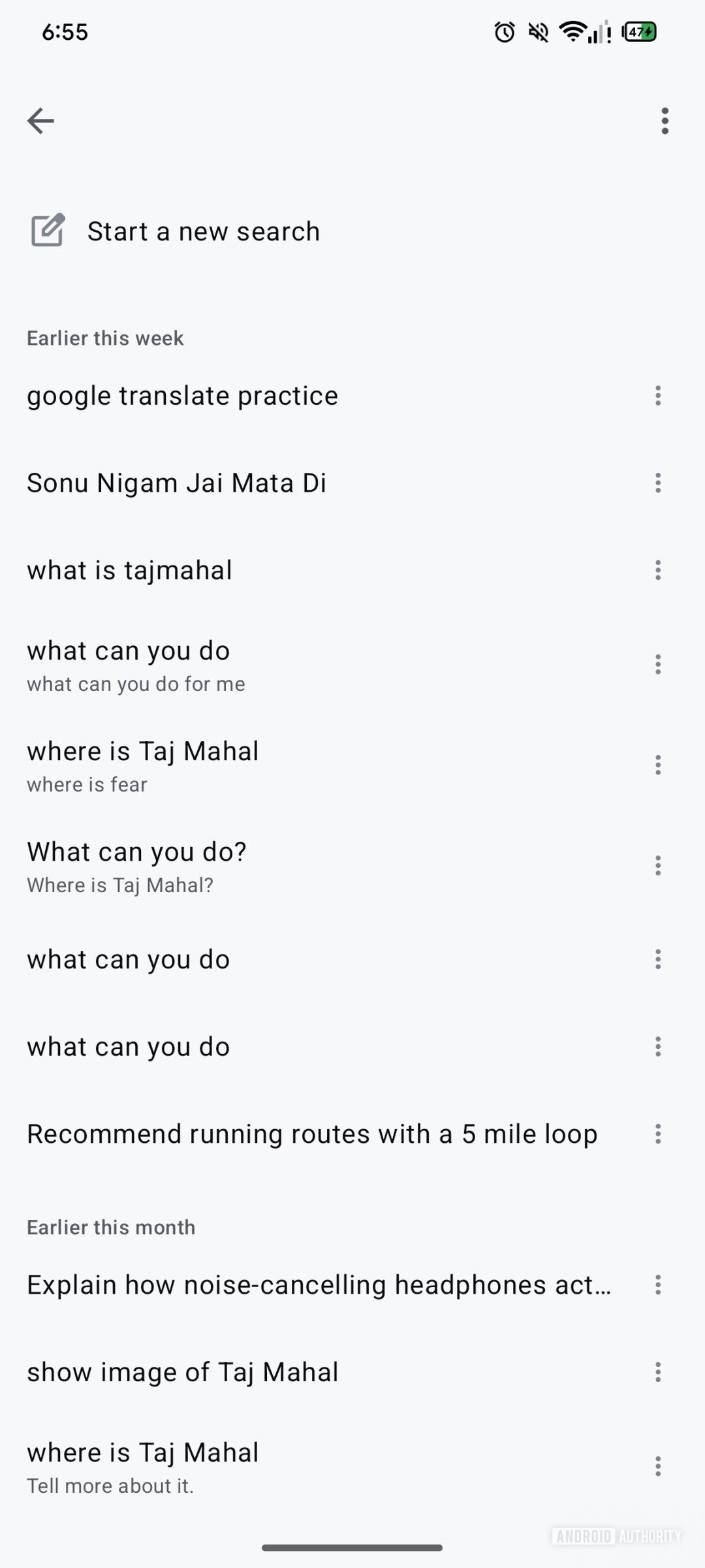705x1568 pixels.
Task: Open the show image of Taj Mahal search
Action: coord(183,1372)
